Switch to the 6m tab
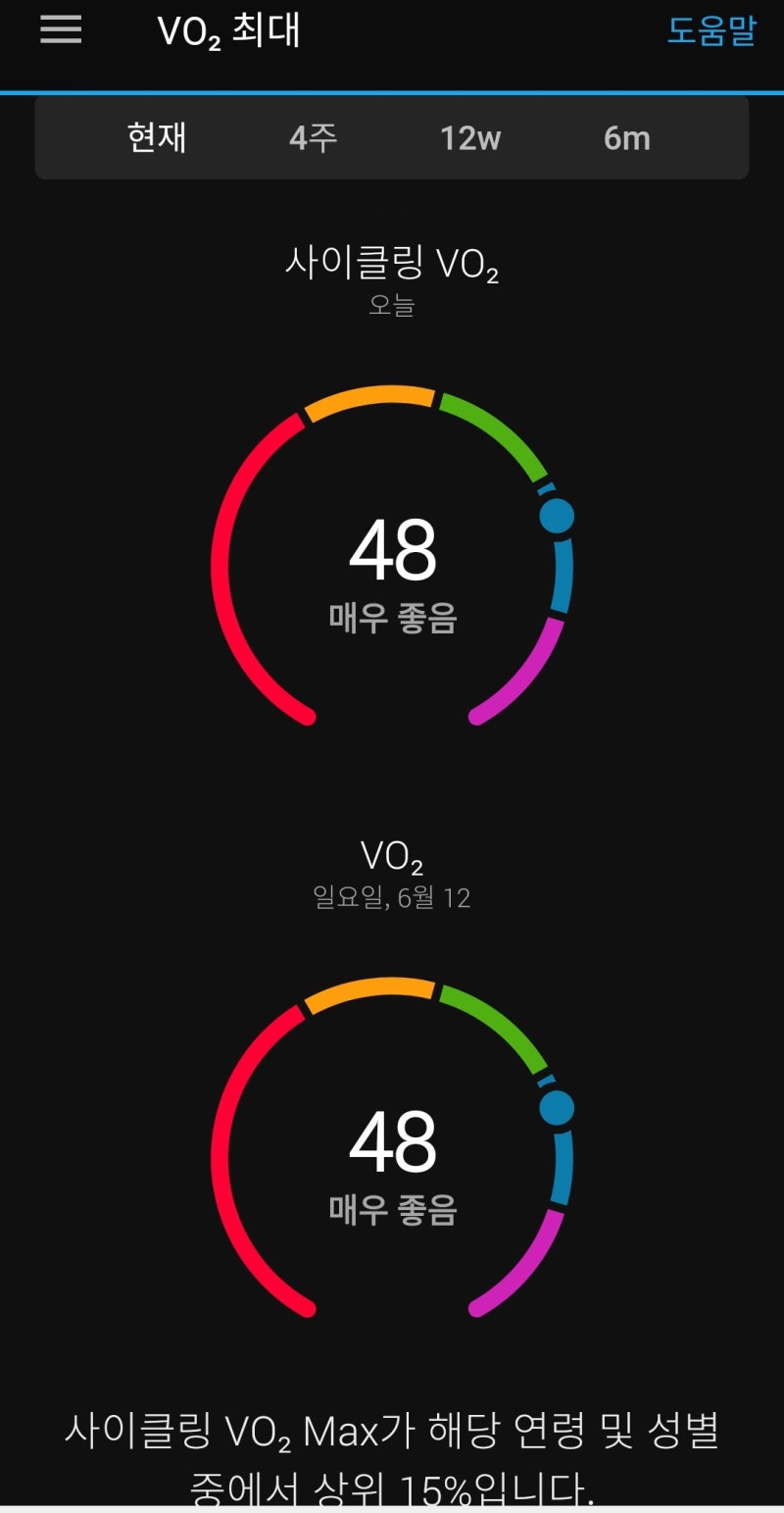This screenshot has width=784, height=1513. pyautogui.click(x=626, y=138)
